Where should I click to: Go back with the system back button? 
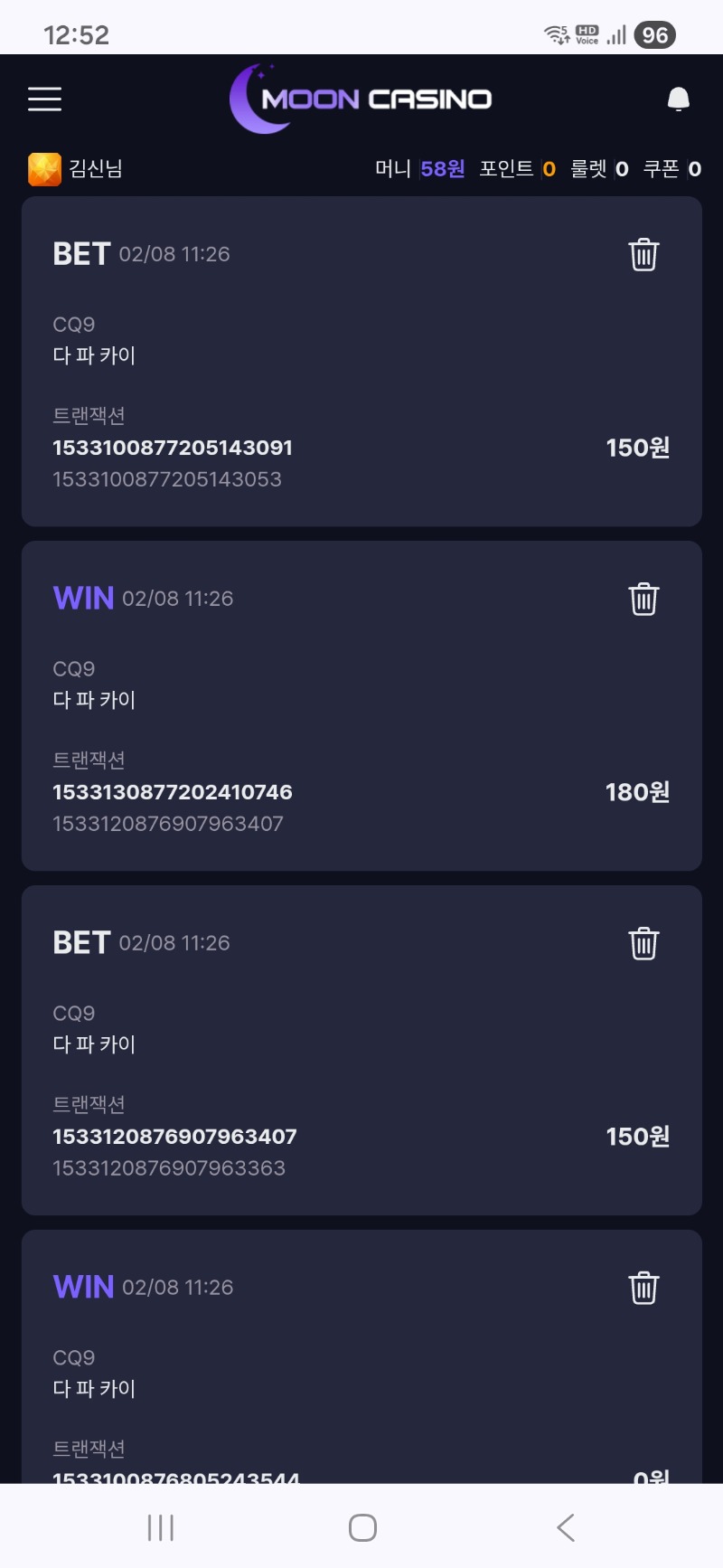[x=566, y=1527]
